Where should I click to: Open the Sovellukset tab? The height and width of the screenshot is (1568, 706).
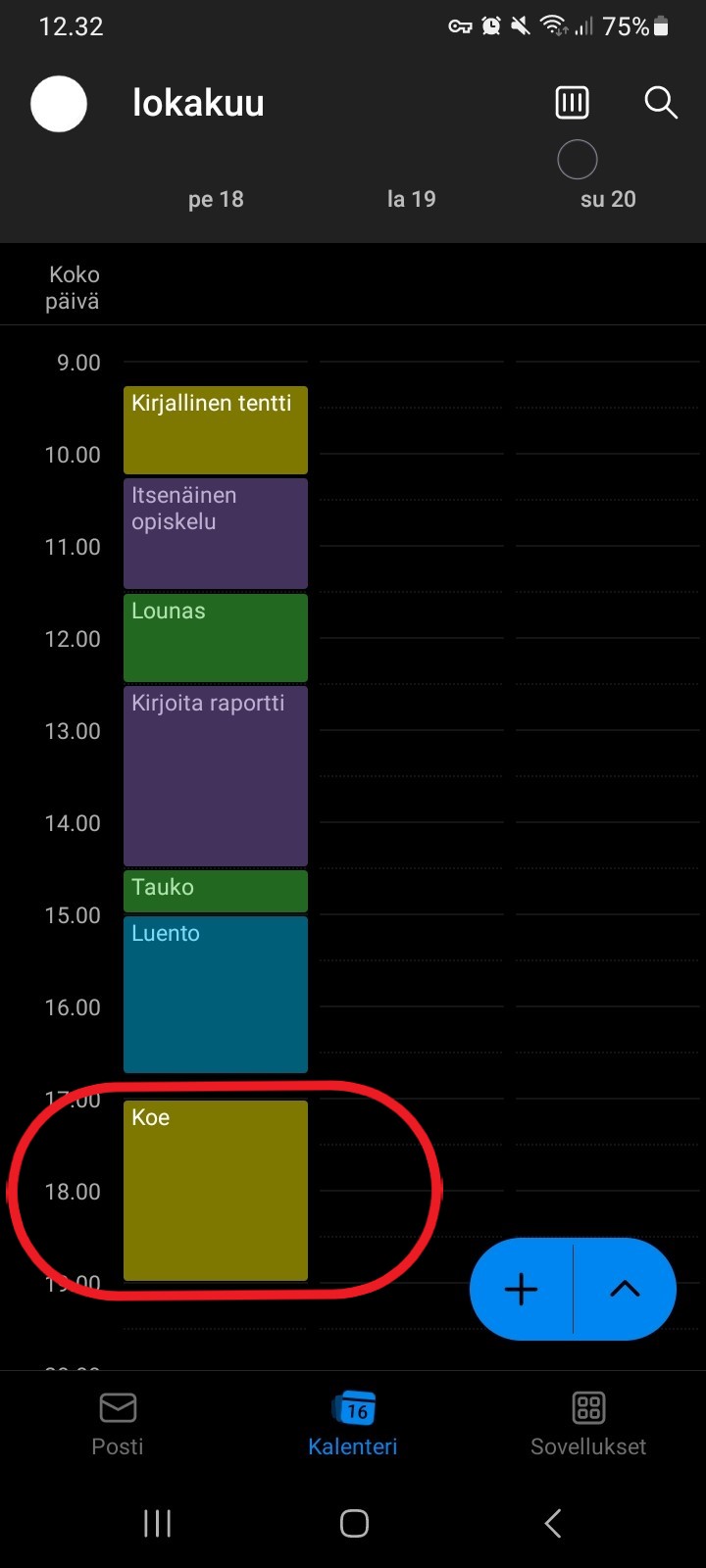(588, 1424)
